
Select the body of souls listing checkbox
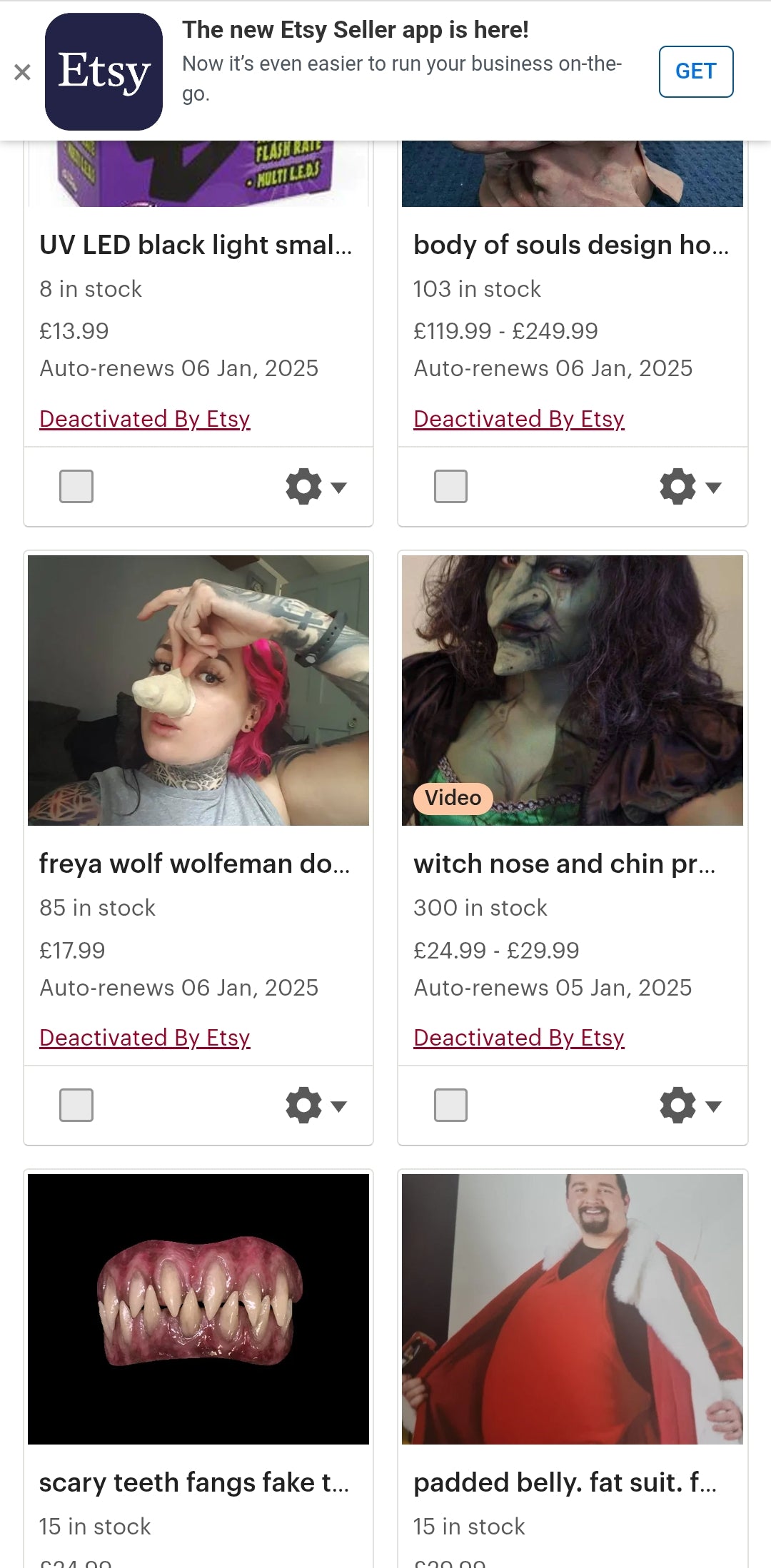tap(450, 487)
